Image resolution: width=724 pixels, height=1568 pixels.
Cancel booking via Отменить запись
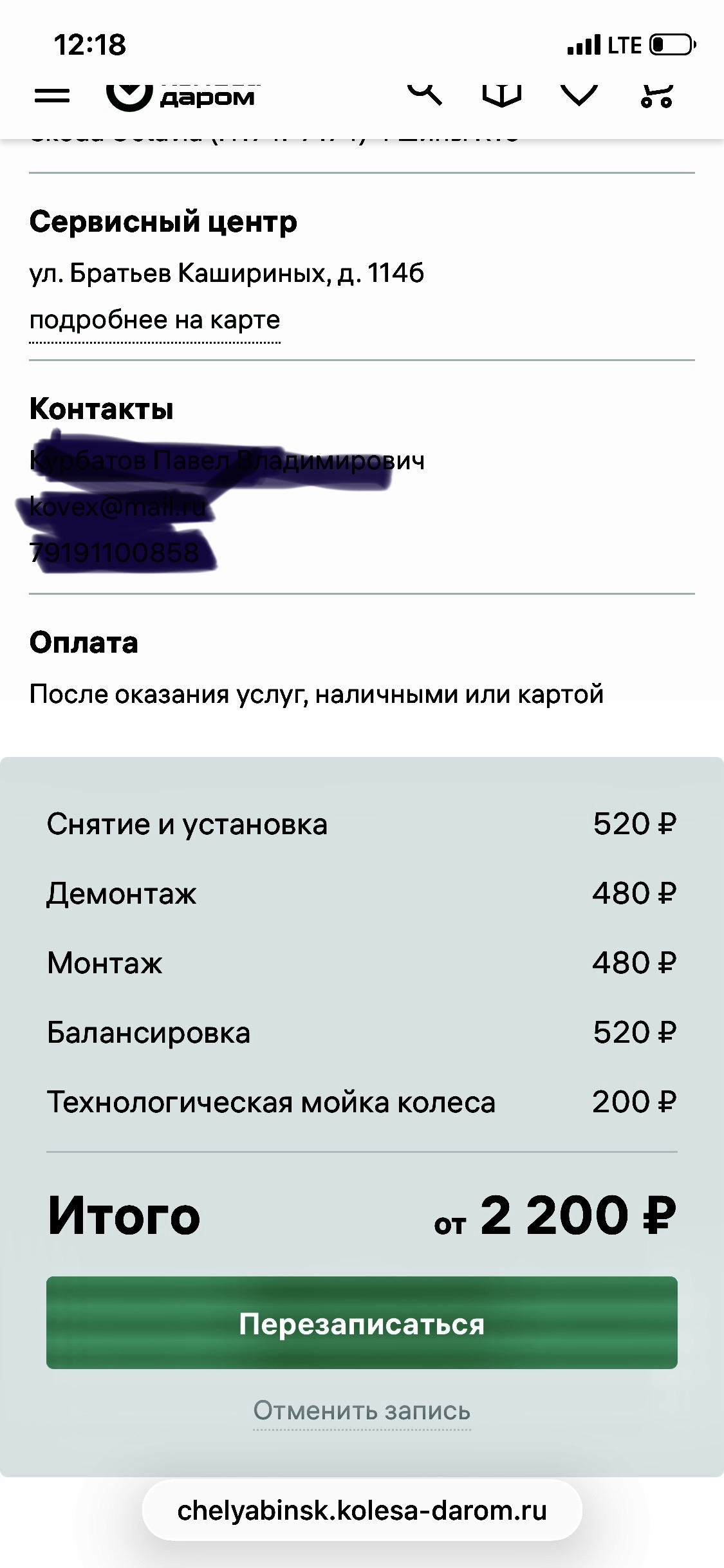362,1410
